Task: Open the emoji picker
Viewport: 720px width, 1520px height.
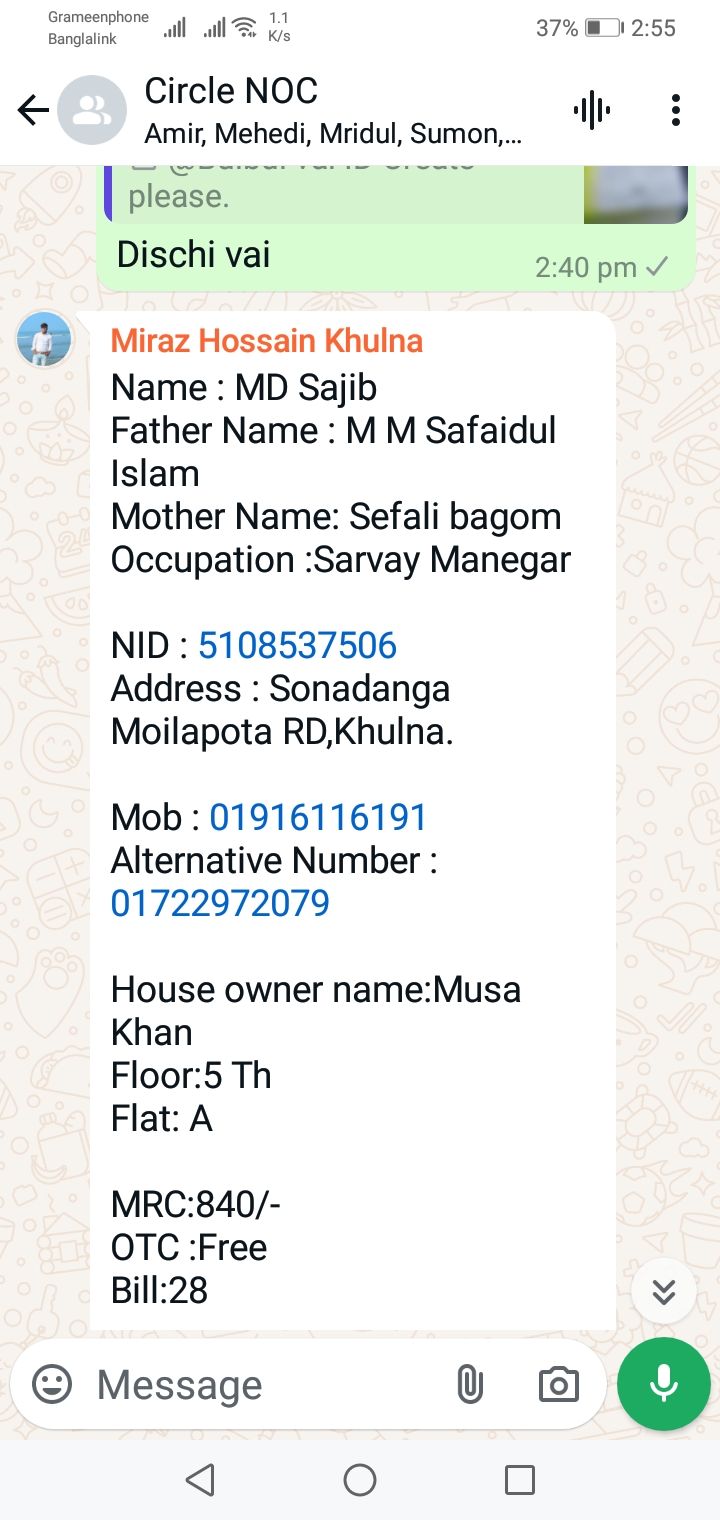Action: coord(52,1384)
